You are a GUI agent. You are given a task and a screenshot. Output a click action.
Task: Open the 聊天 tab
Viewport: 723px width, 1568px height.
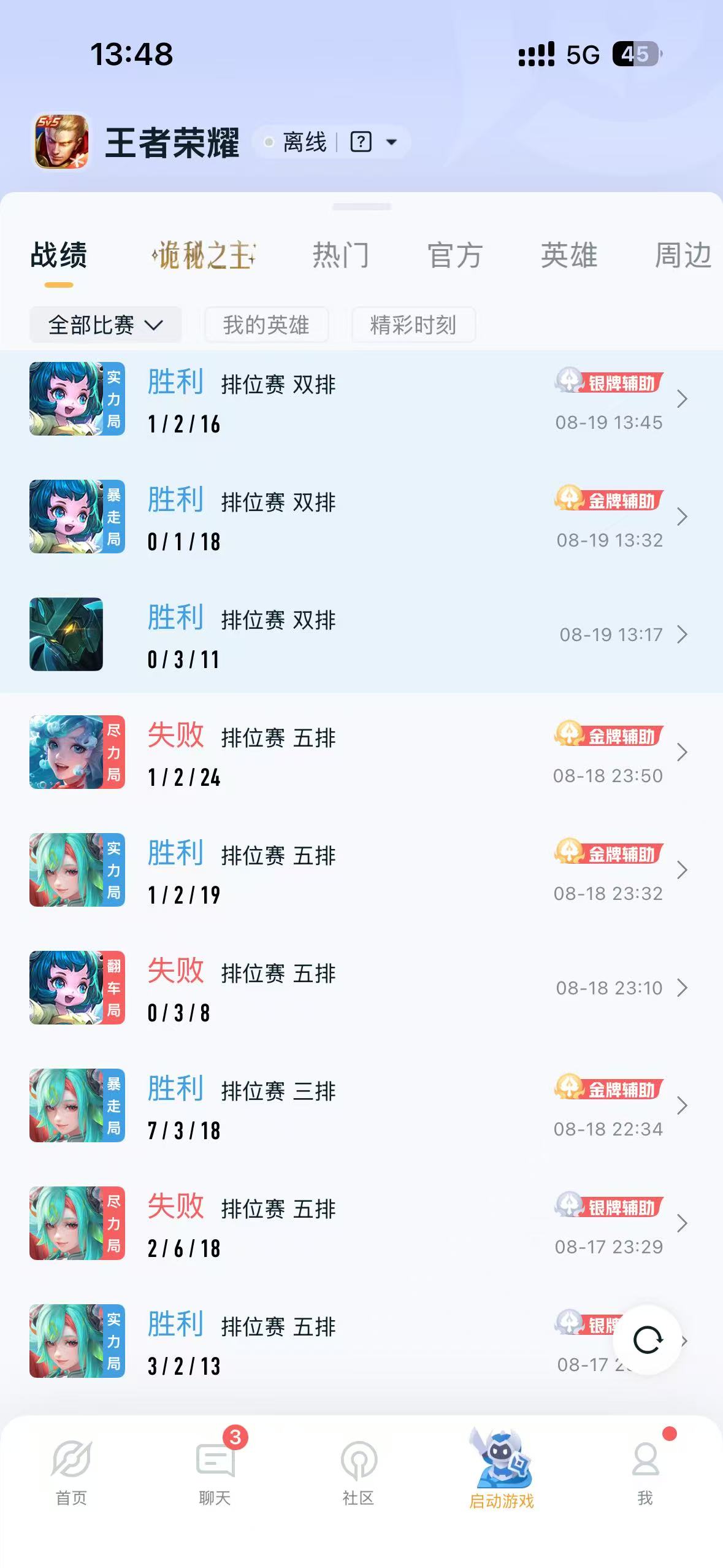pyautogui.click(x=215, y=1472)
